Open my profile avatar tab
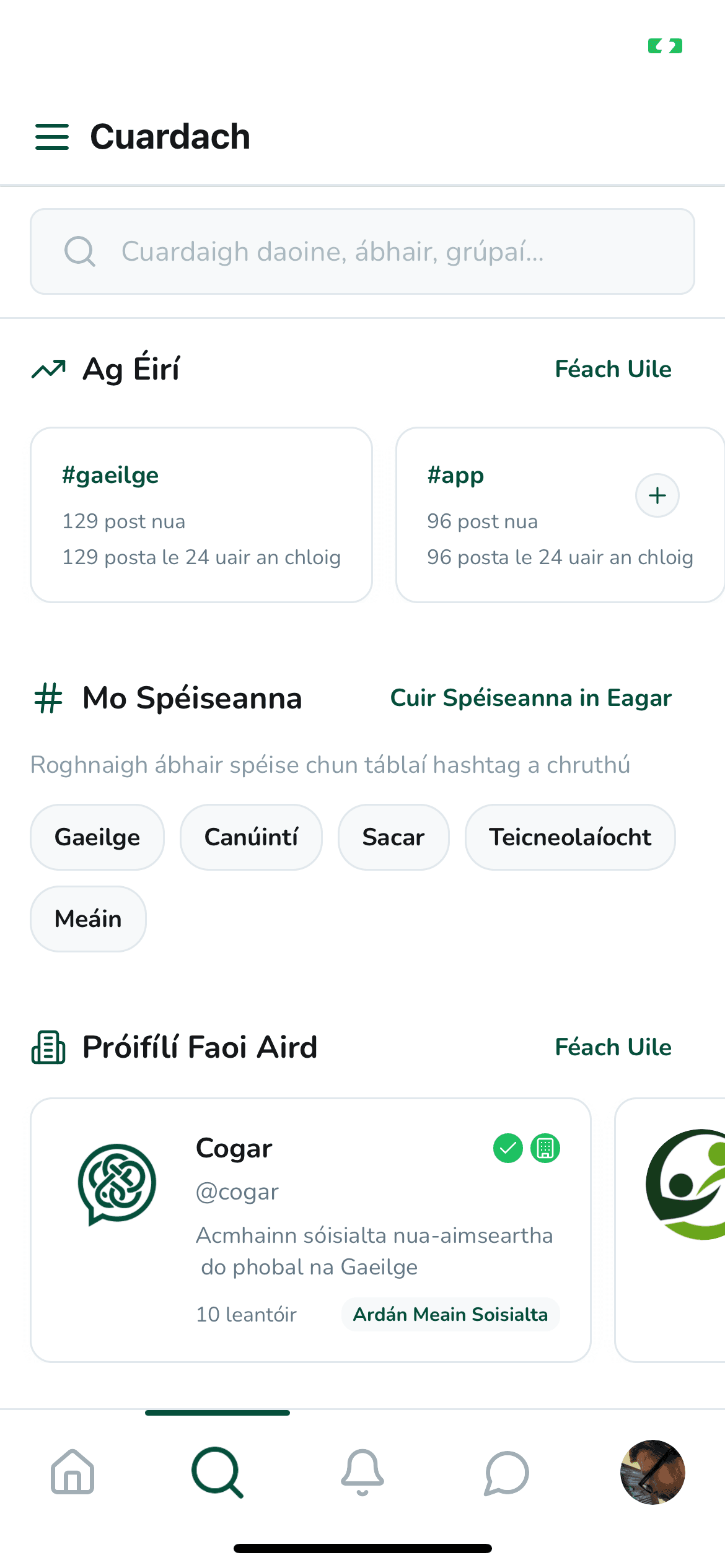Image resolution: width=725 pixels, height=1568 pixels. point(652,1472)
